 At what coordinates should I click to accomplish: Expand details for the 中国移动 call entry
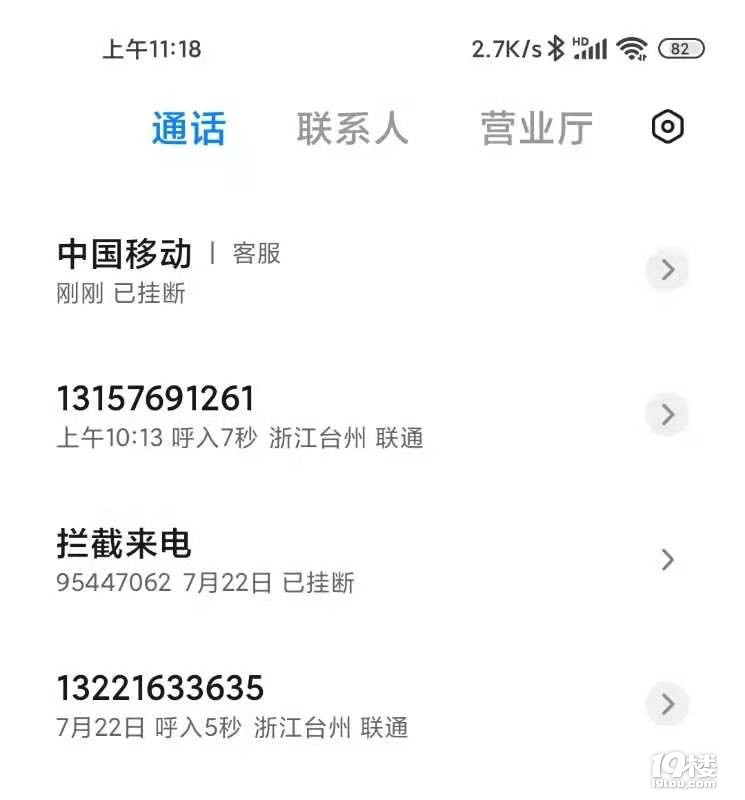tap(667, 269)
